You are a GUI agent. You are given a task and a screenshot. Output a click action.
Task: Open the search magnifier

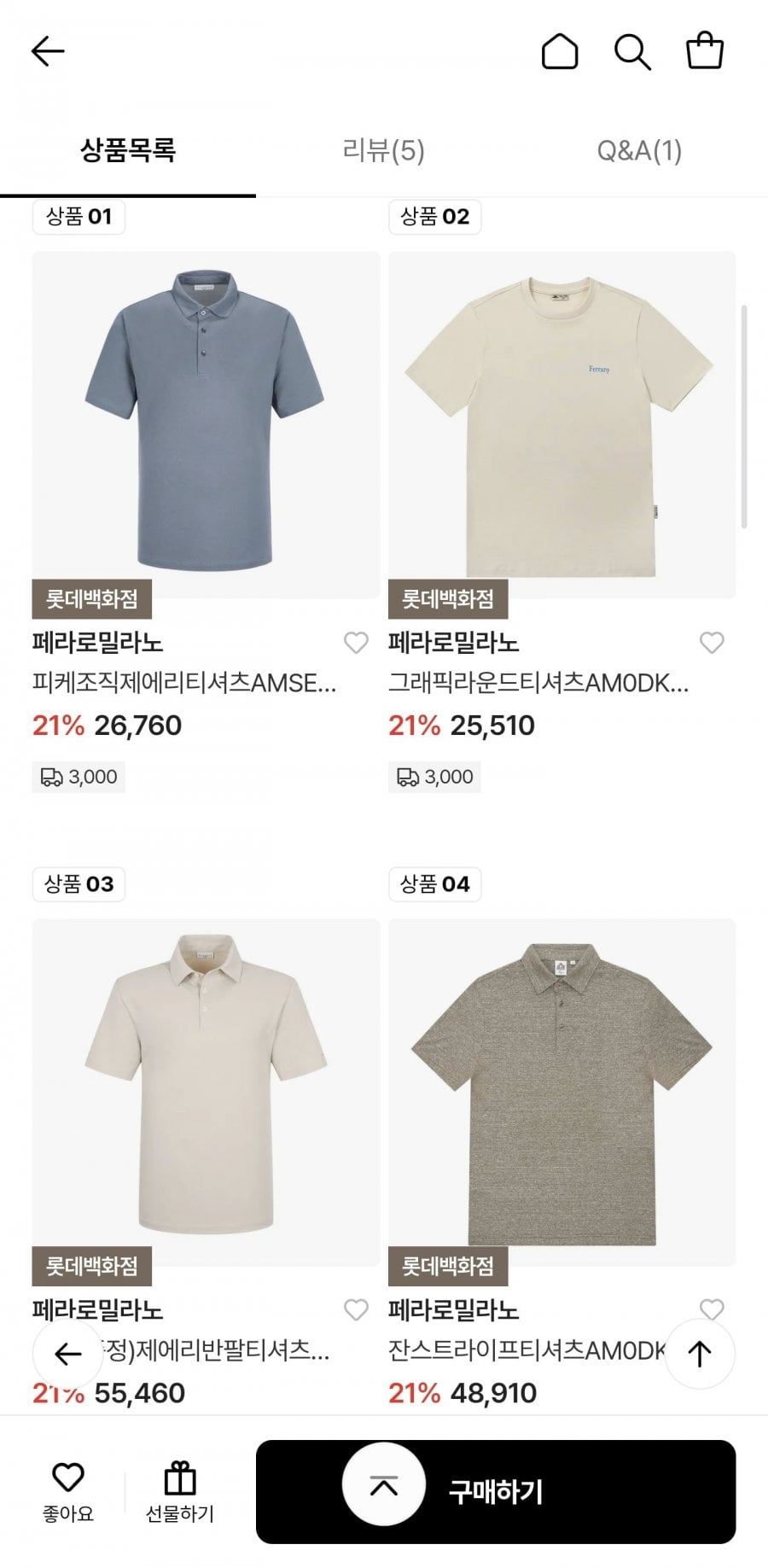(632, 51)
